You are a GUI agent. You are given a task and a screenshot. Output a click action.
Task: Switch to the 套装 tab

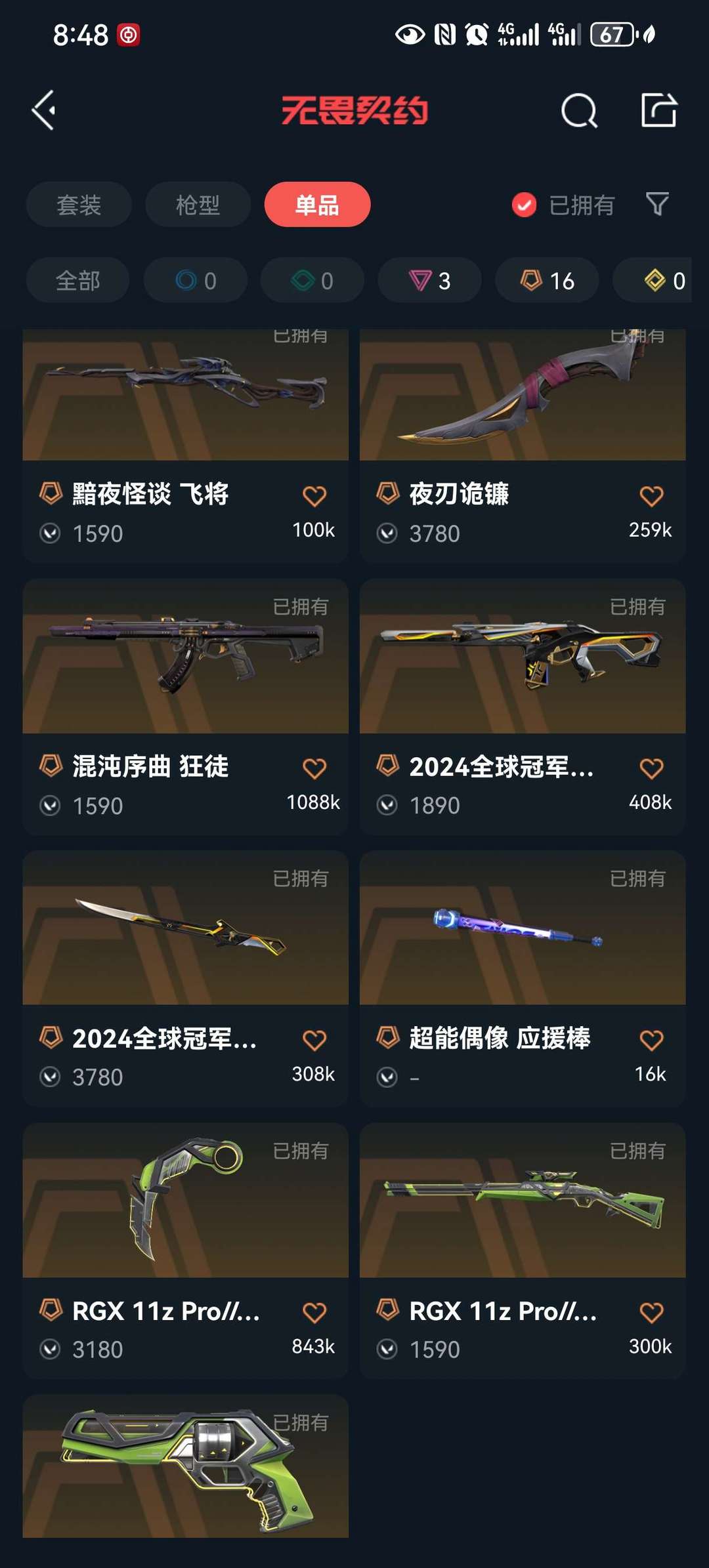pyautogui.click(x=79, y=205)
